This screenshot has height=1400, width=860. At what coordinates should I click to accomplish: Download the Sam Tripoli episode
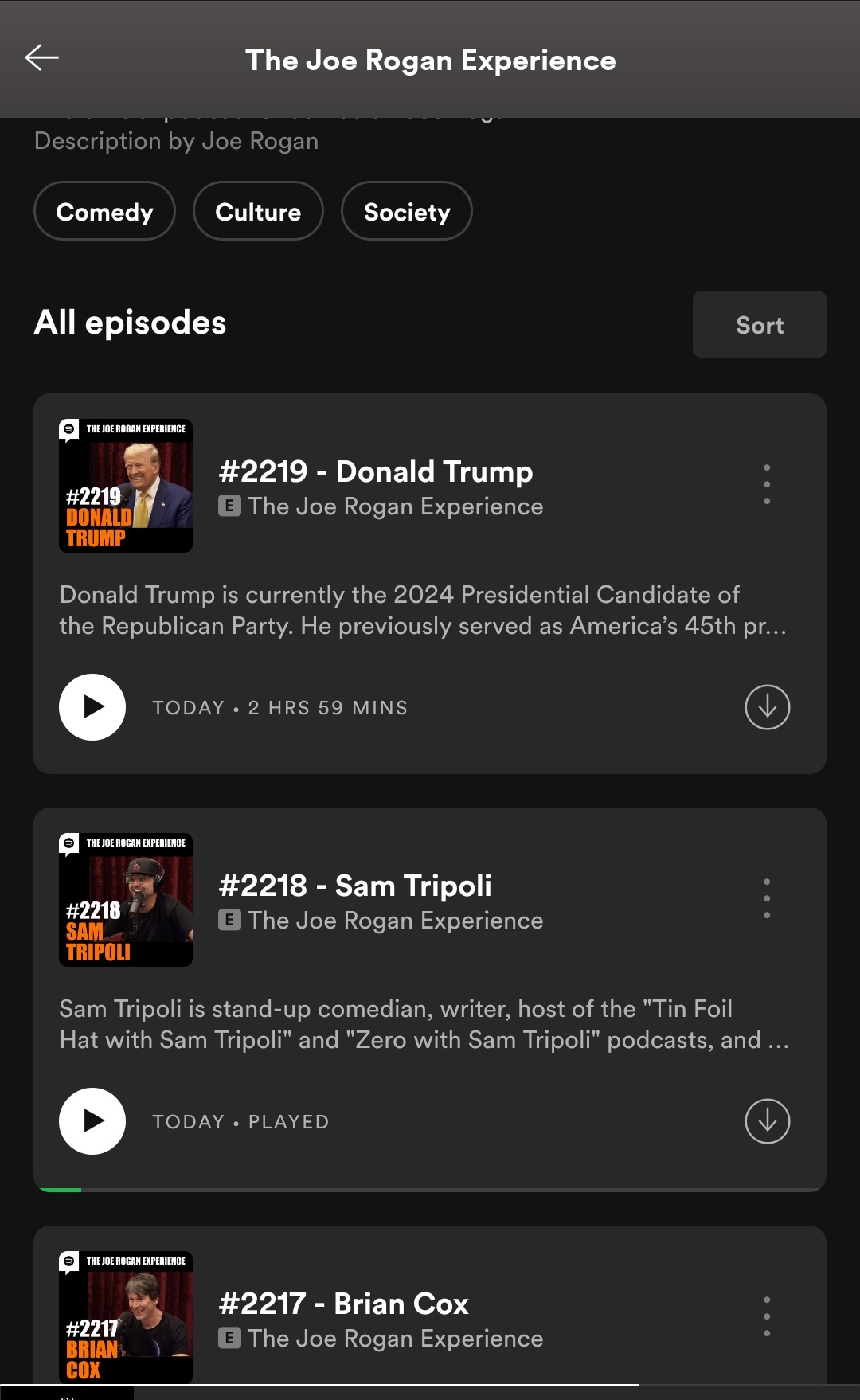click(x=767, y=1121)
